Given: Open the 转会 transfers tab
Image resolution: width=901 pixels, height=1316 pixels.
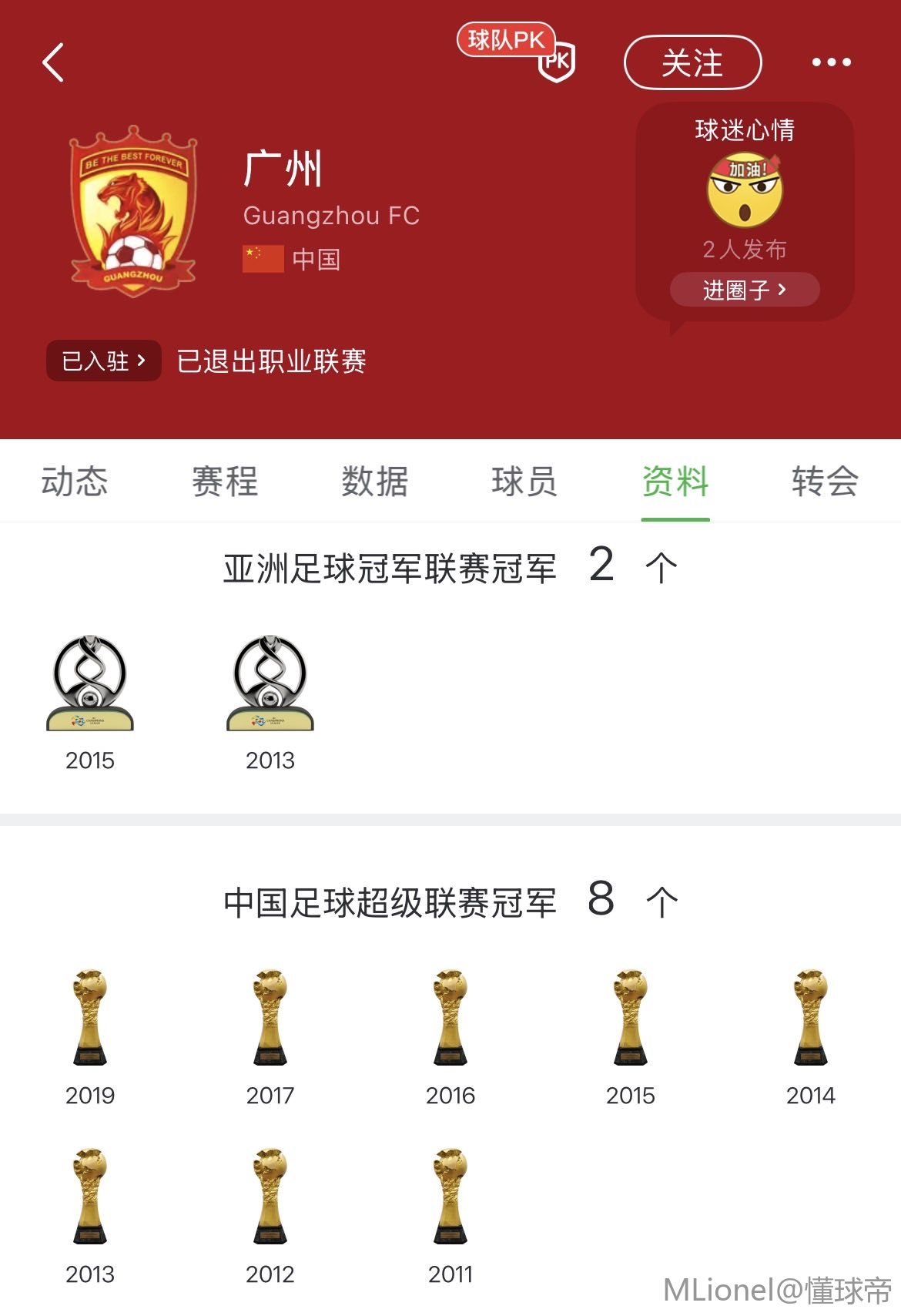Looking at the screenshot, I should [825, 482].
